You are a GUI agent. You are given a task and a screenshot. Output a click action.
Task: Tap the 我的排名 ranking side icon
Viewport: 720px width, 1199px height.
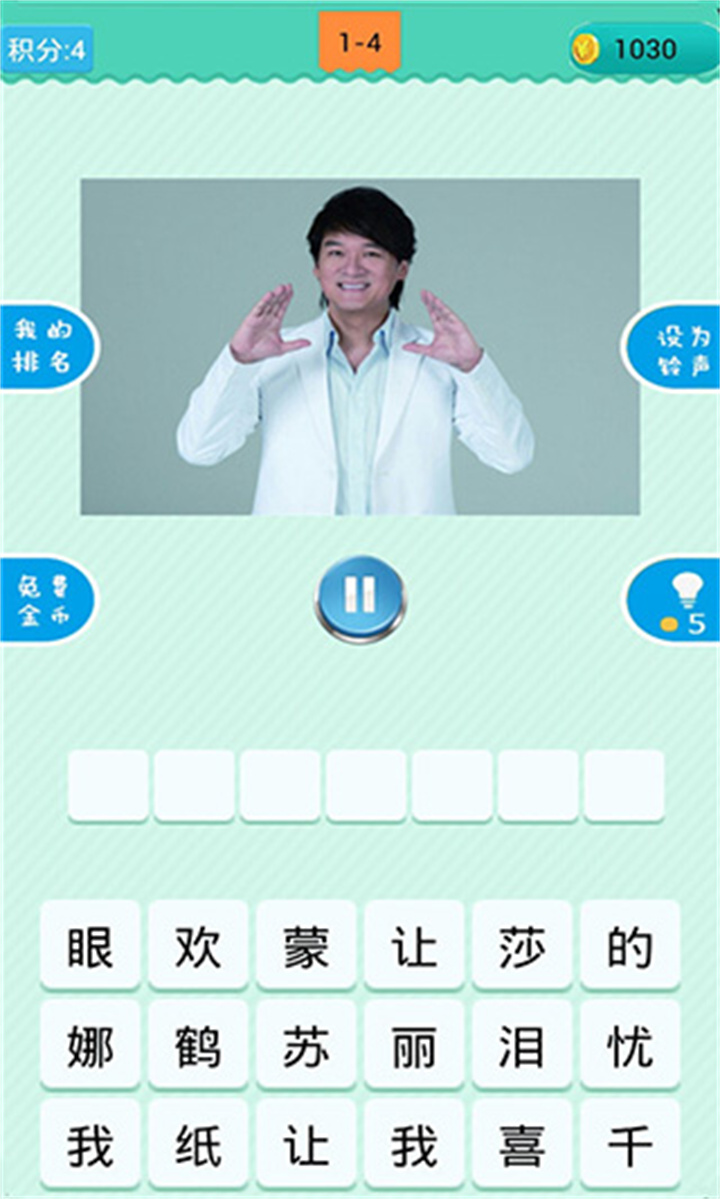43,345
